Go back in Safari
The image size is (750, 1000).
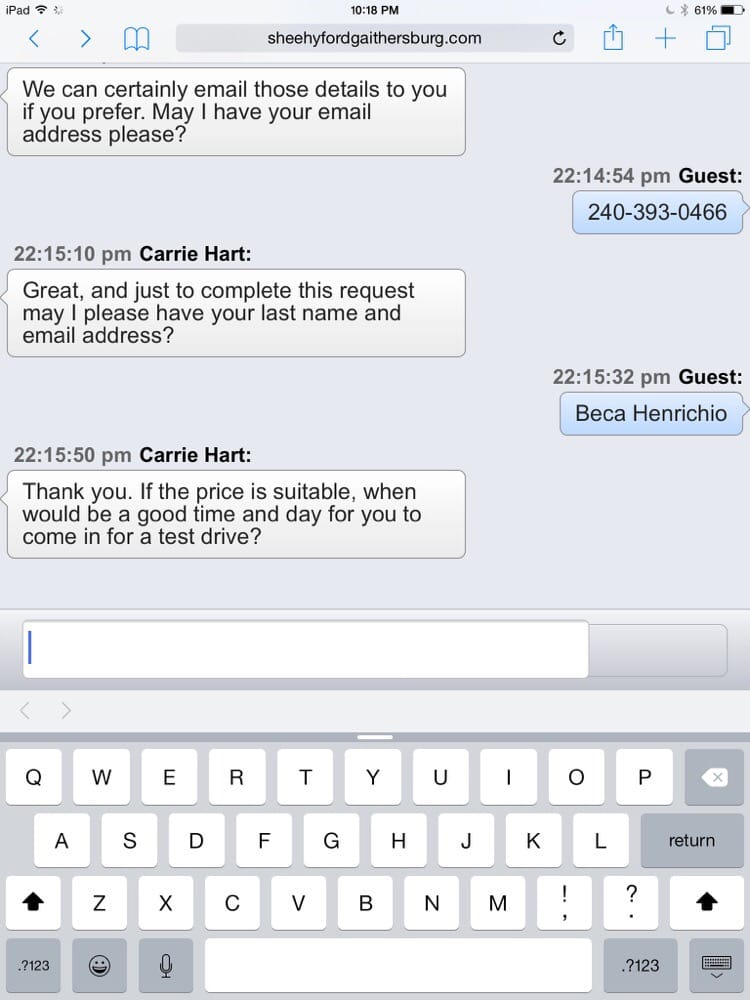[35, 39]
